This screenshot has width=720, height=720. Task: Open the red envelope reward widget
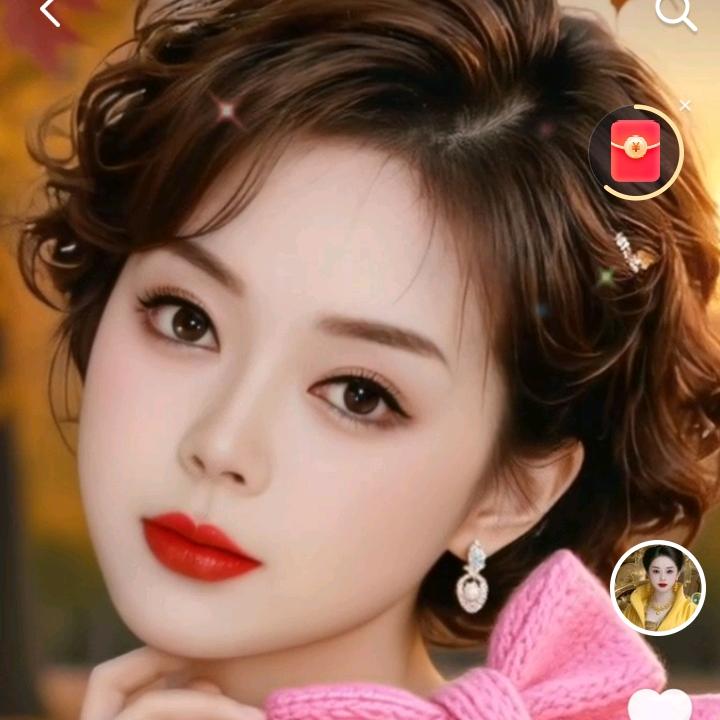point(636,152)
